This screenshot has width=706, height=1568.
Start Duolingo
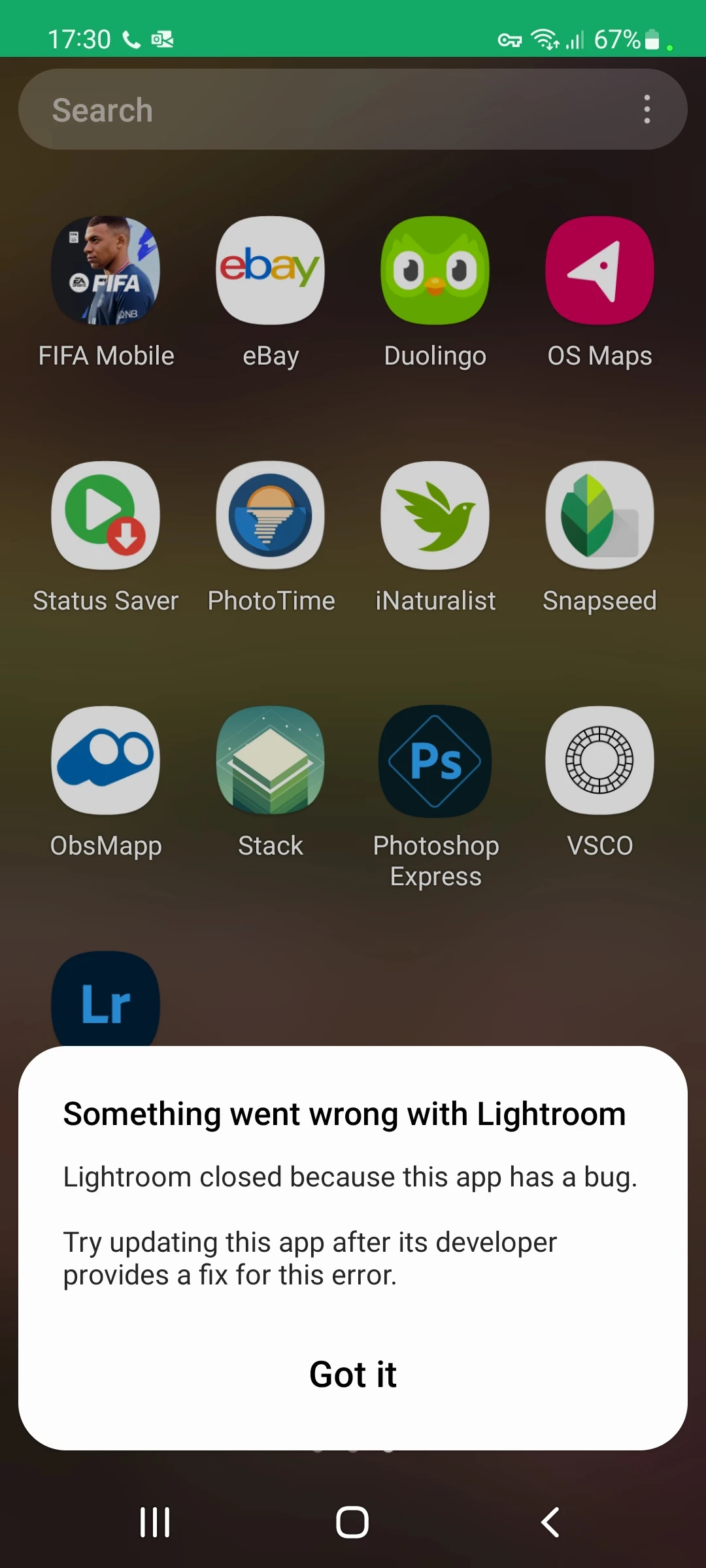tap(435, 270)
